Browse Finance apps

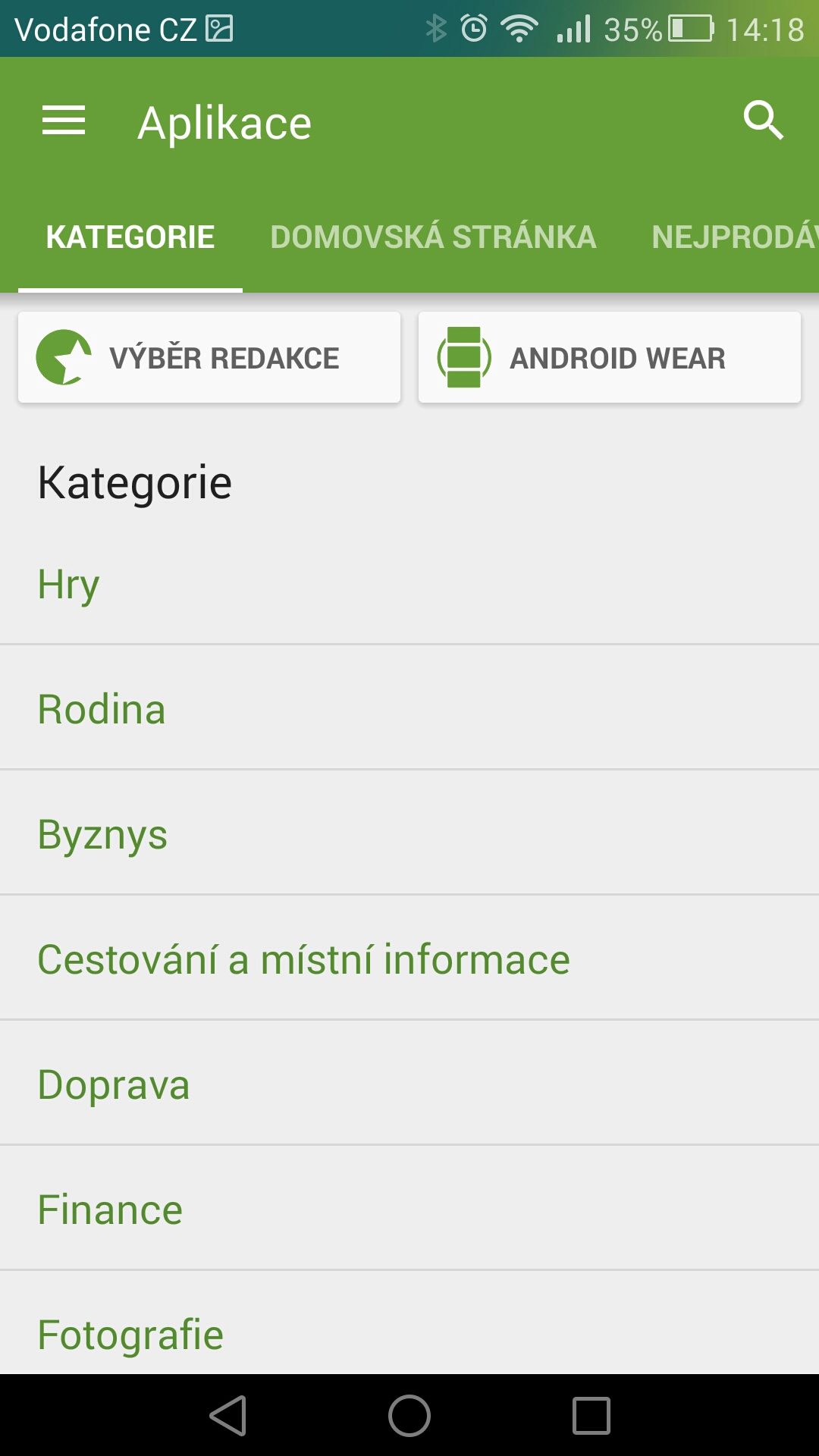pos(409,1209)
